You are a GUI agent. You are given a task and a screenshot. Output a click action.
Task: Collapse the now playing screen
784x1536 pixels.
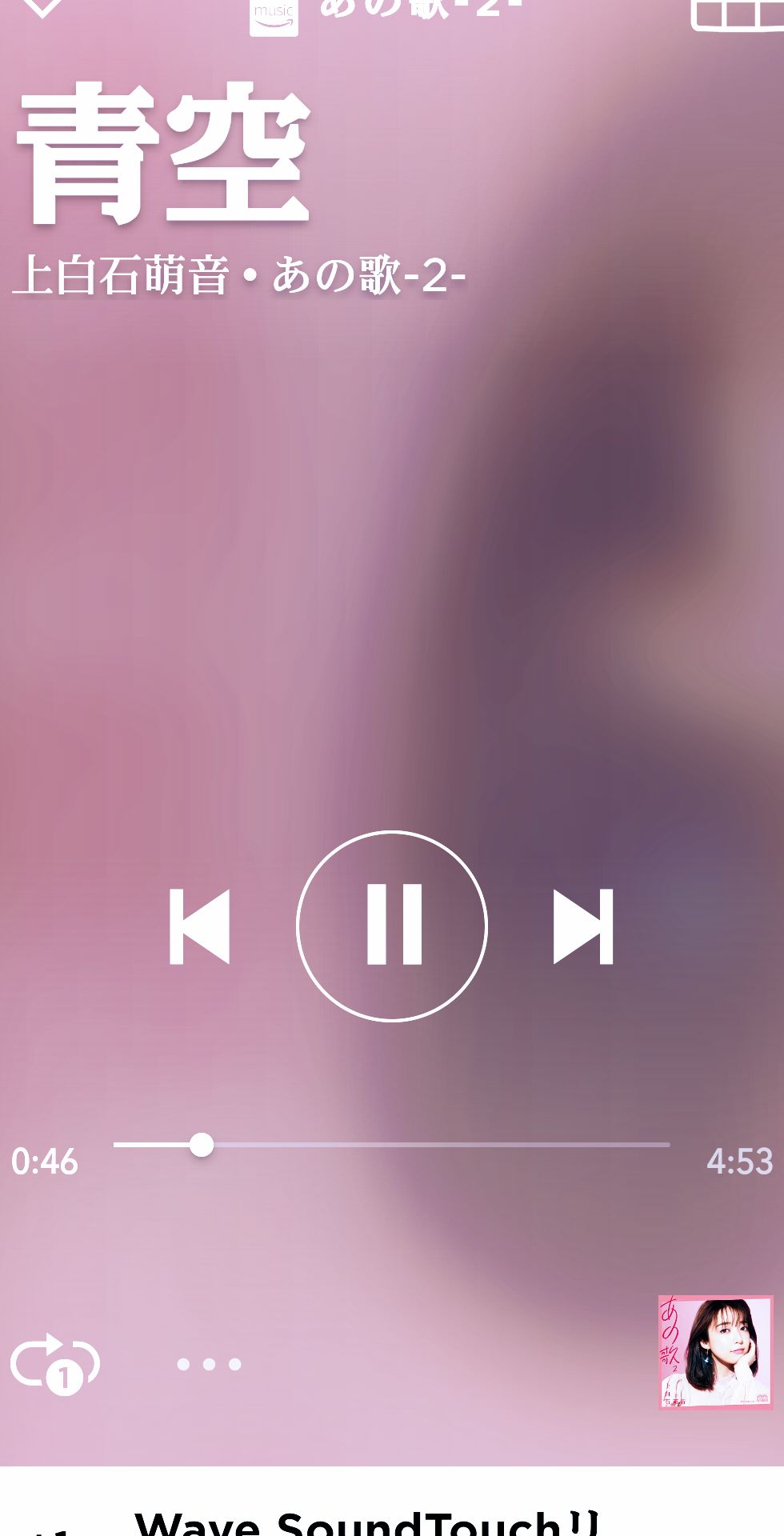[42, 8]
